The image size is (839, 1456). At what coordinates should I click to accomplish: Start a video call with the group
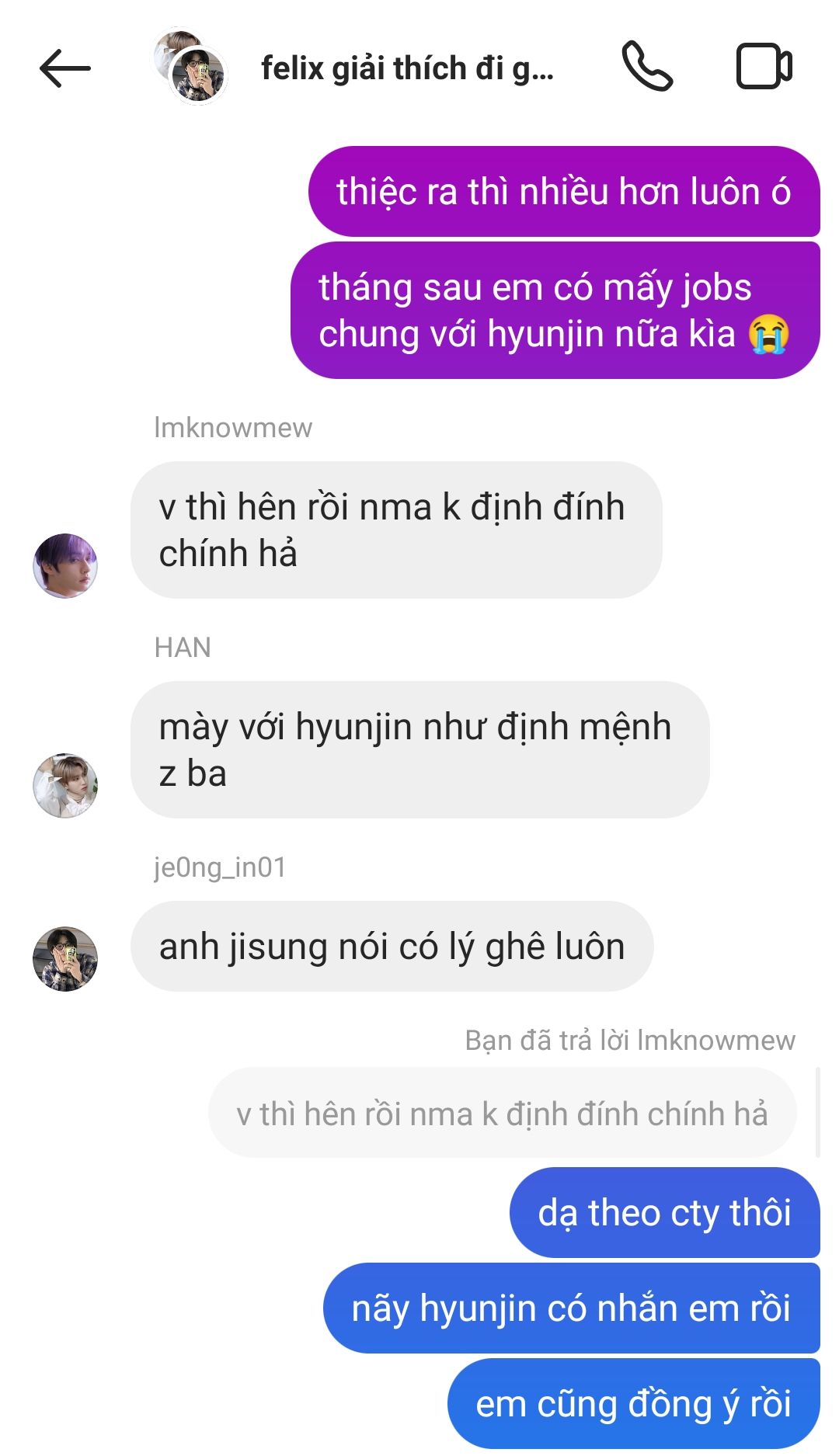click(764, 67)
